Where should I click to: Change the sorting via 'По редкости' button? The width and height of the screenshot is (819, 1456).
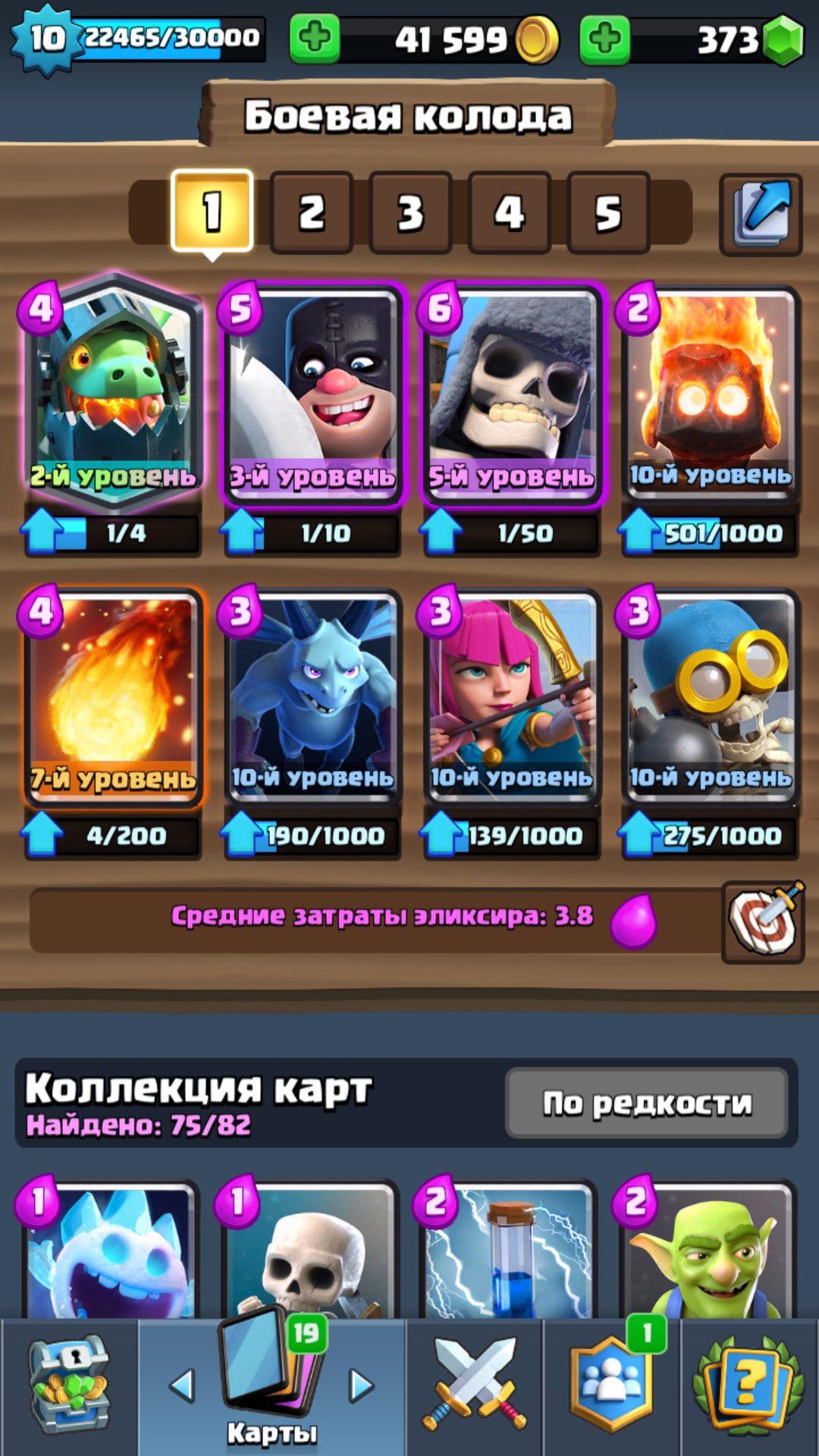pos(647,1103)
